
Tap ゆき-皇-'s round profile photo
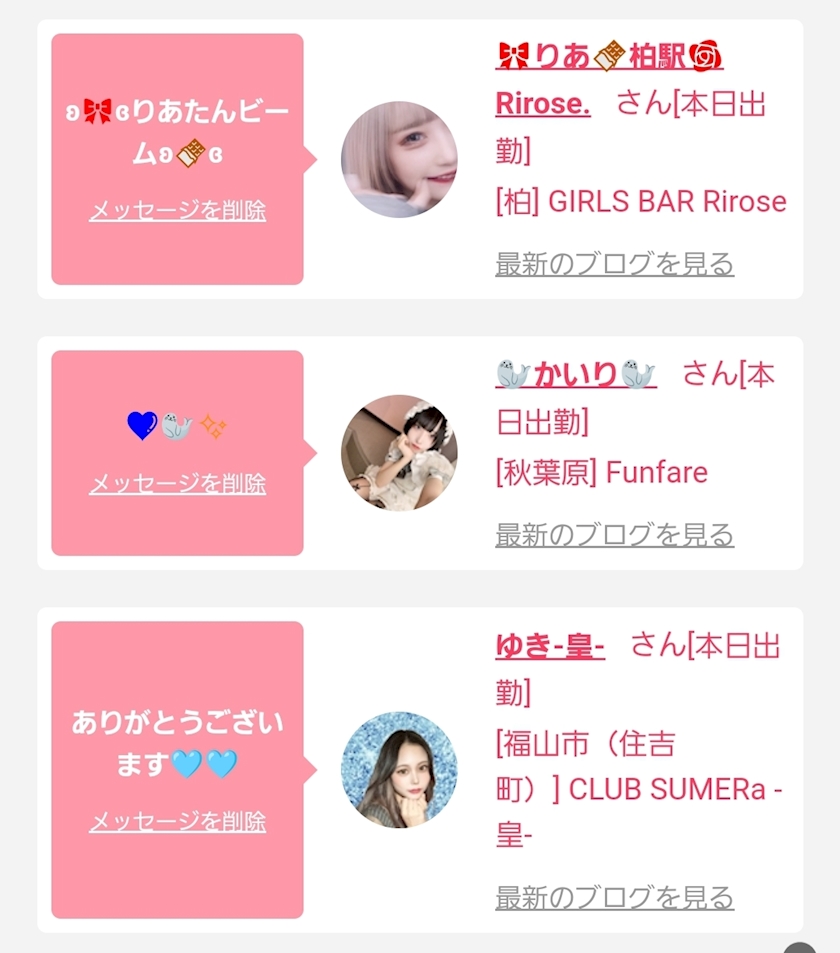pos(399,770)
